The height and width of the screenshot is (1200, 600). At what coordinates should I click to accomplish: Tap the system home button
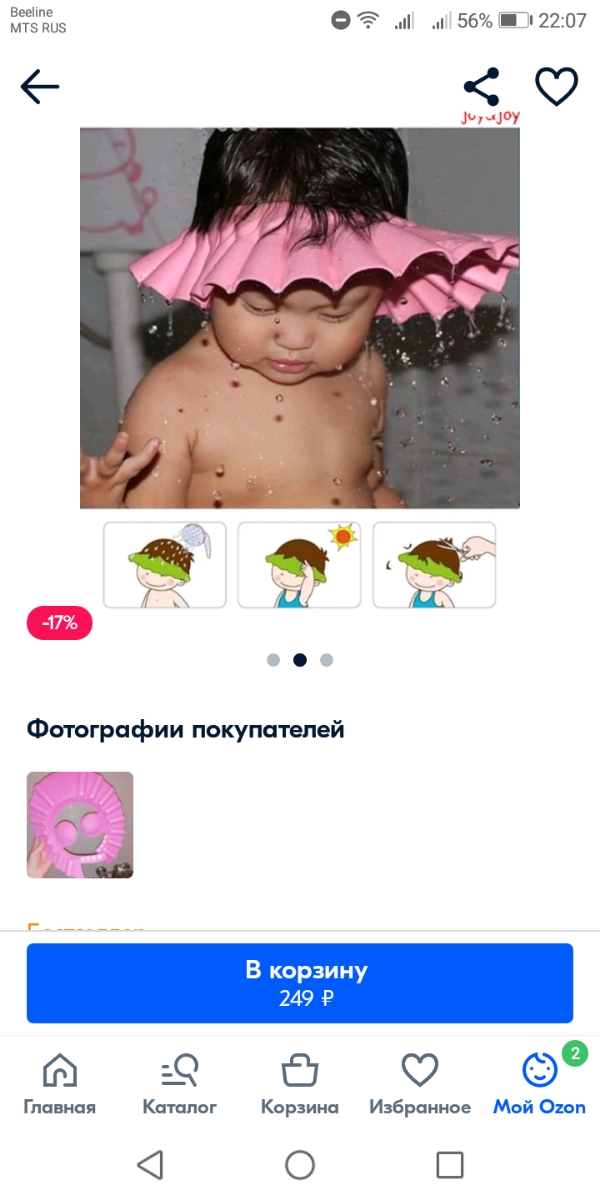[x=300, y=1164]
